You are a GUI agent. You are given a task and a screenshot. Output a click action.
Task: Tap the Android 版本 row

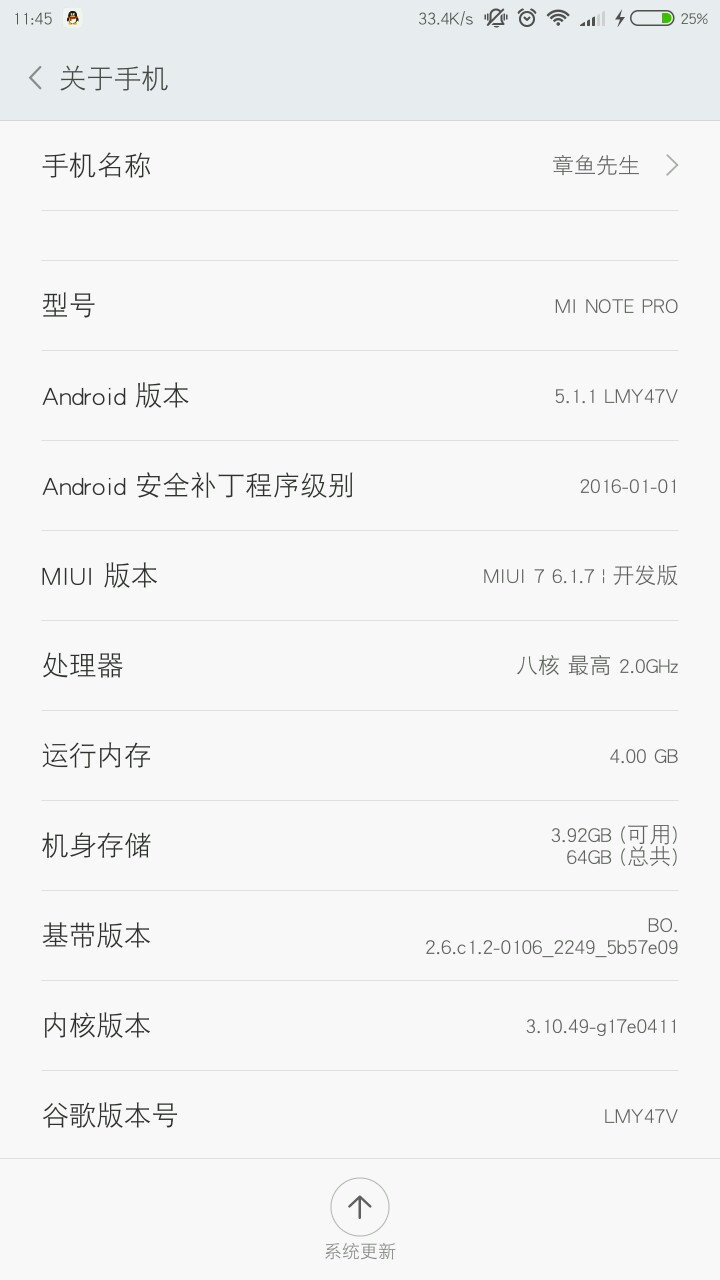pos(360,396)
